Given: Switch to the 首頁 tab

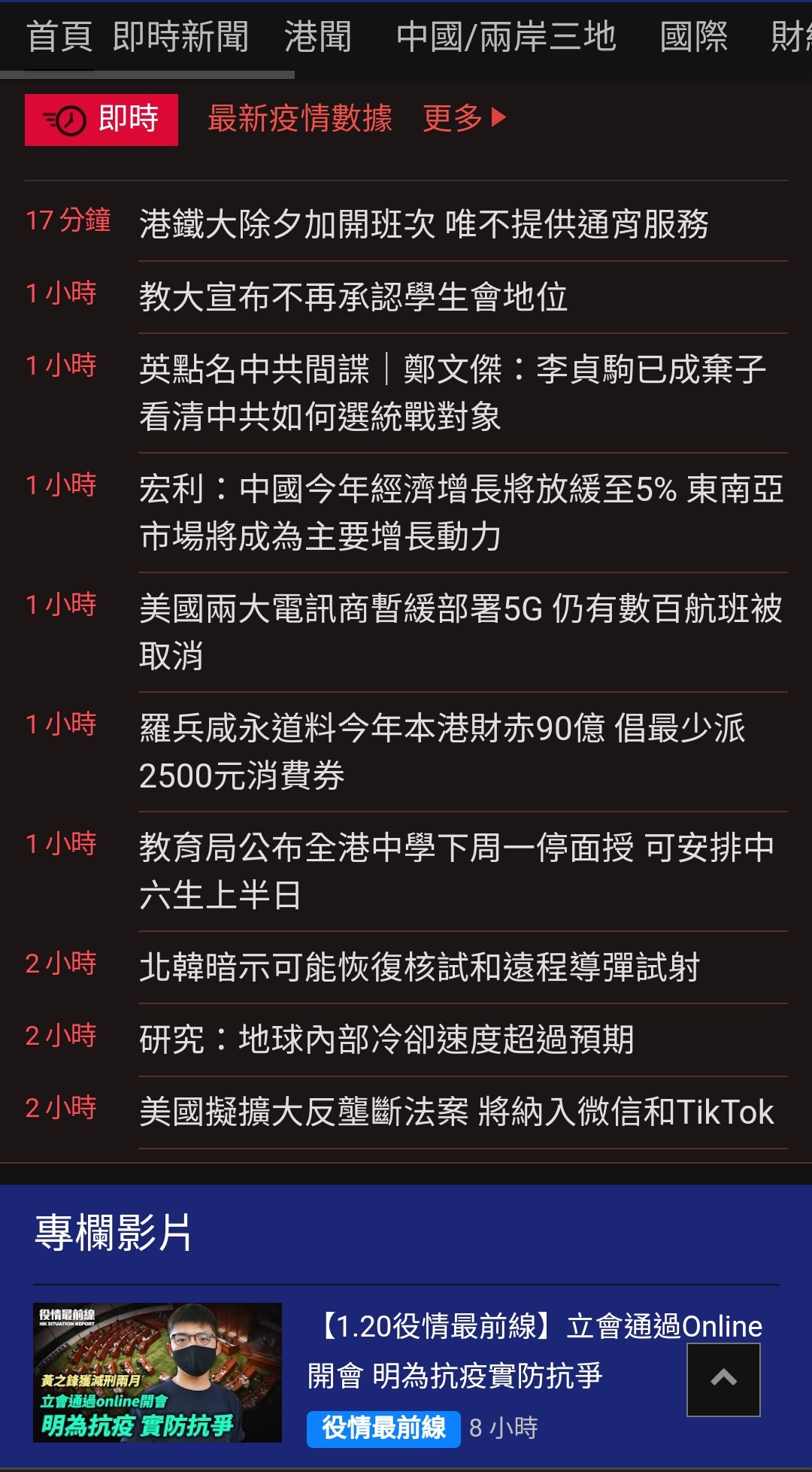Looking at the screenshot, I should tap(59, 36).
